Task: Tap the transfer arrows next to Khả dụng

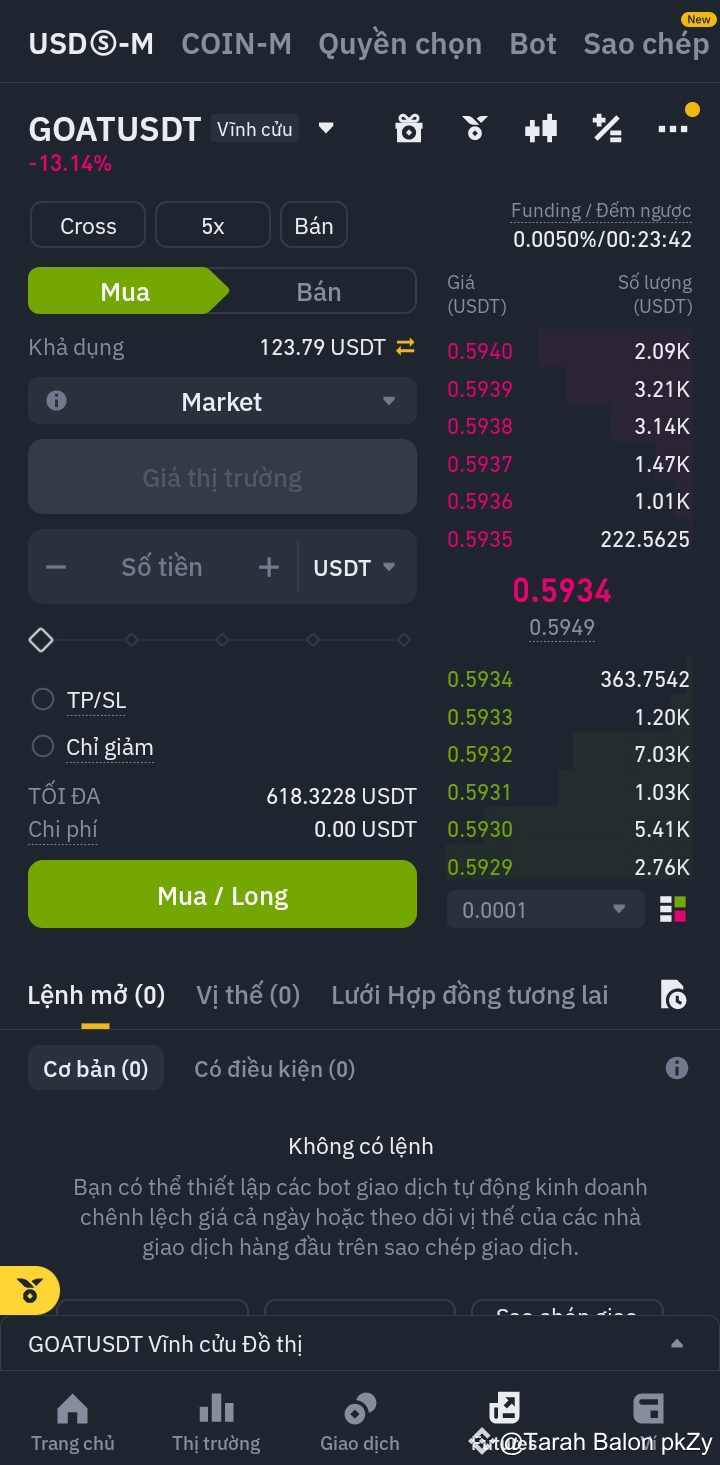Action: tap(407, 347)
